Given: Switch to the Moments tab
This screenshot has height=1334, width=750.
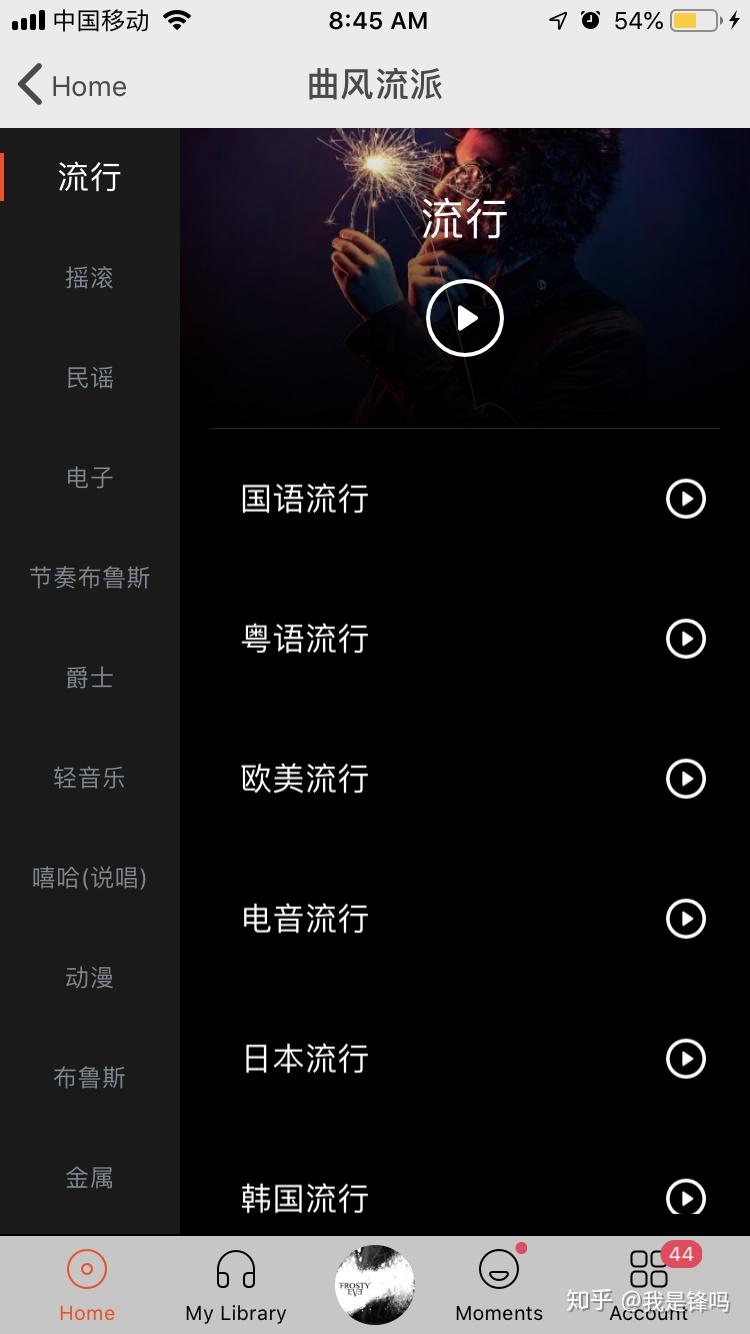Looking at the screenshot, I should point(499,1285).
